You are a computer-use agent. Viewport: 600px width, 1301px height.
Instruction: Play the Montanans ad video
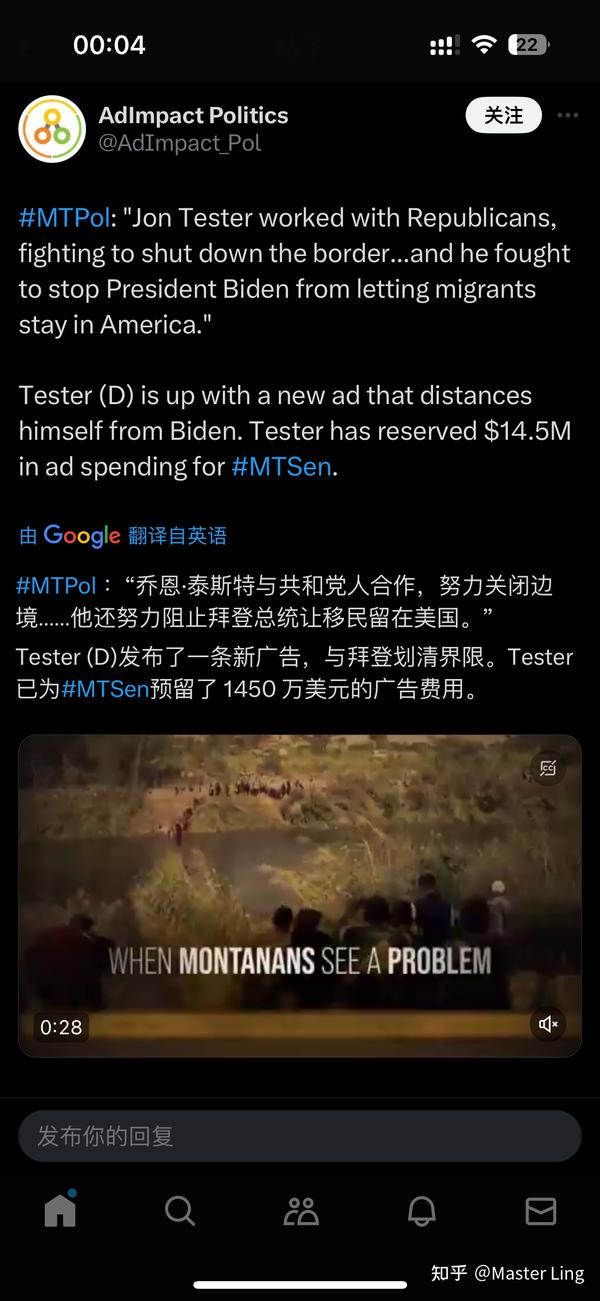pos(300,896)
